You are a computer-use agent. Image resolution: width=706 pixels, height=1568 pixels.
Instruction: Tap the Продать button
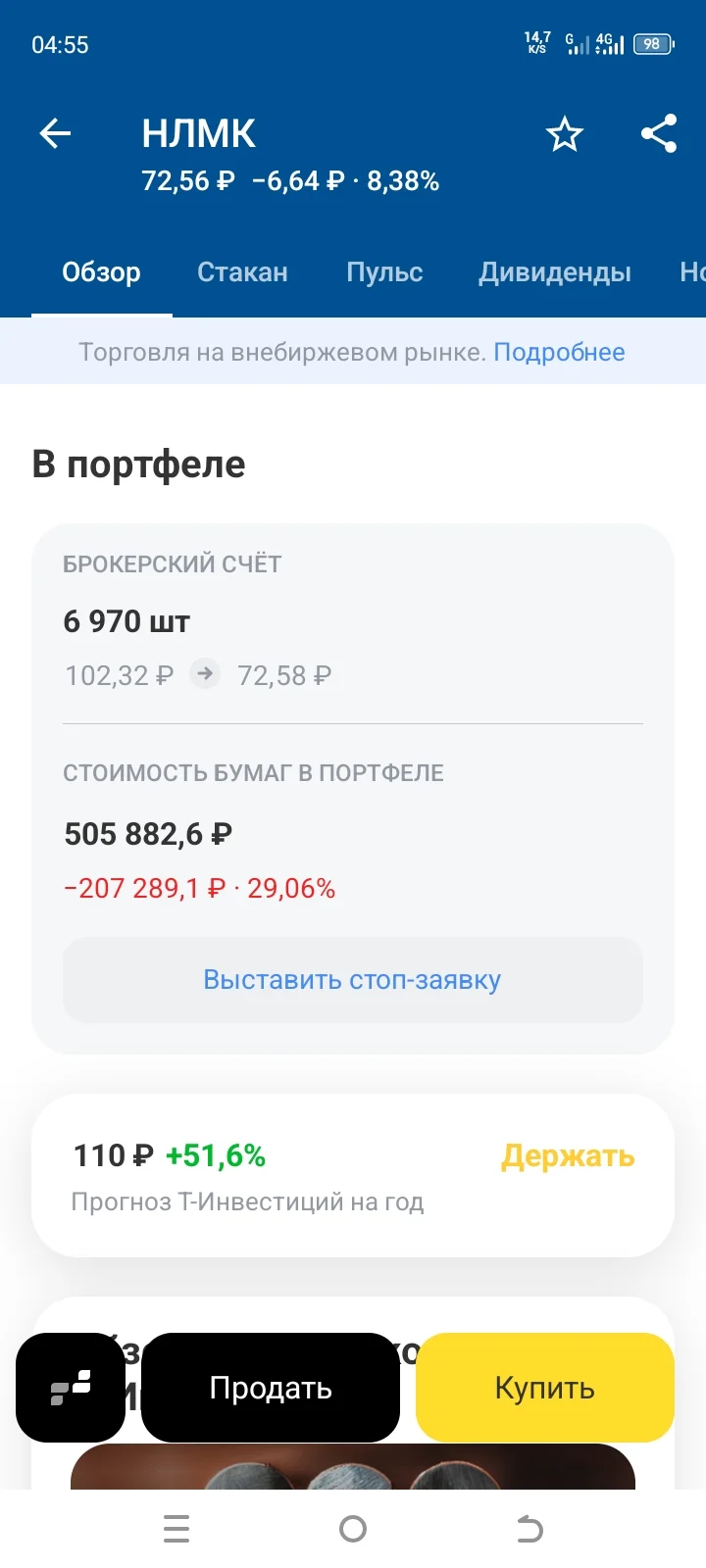click(x=271, y=1388)
